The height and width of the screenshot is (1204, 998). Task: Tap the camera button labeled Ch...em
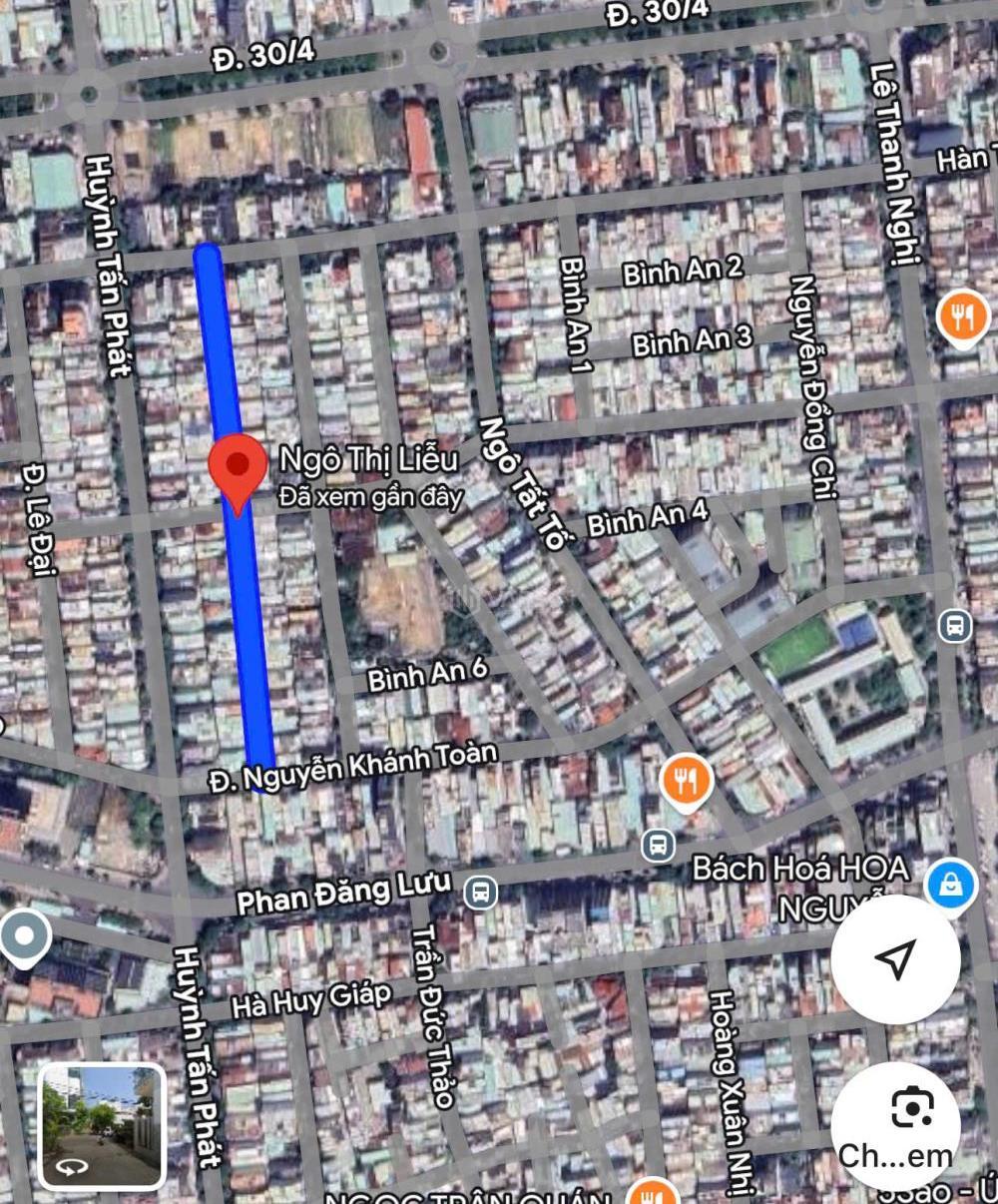(x=895, y=1125)
